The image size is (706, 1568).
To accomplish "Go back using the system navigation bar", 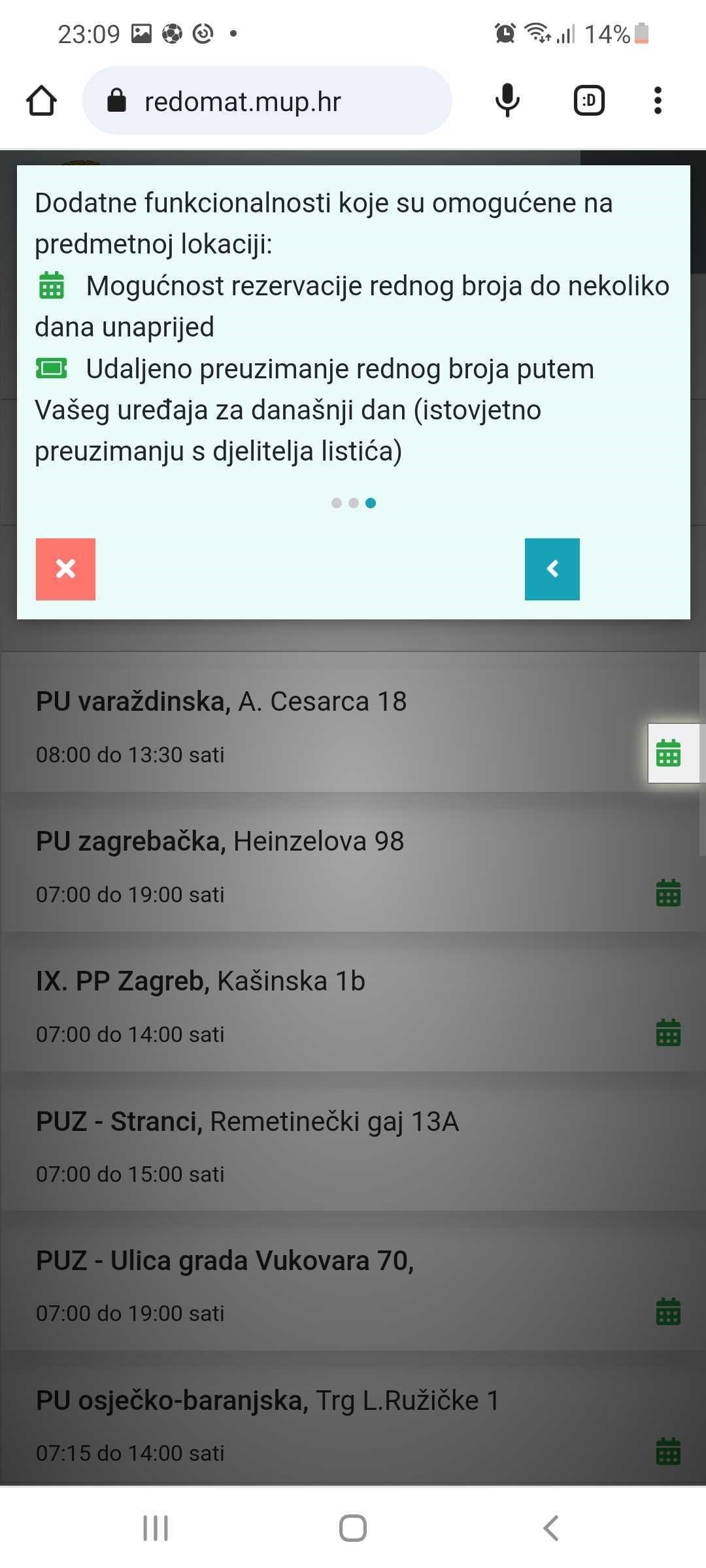I will tap(550, 1528).
